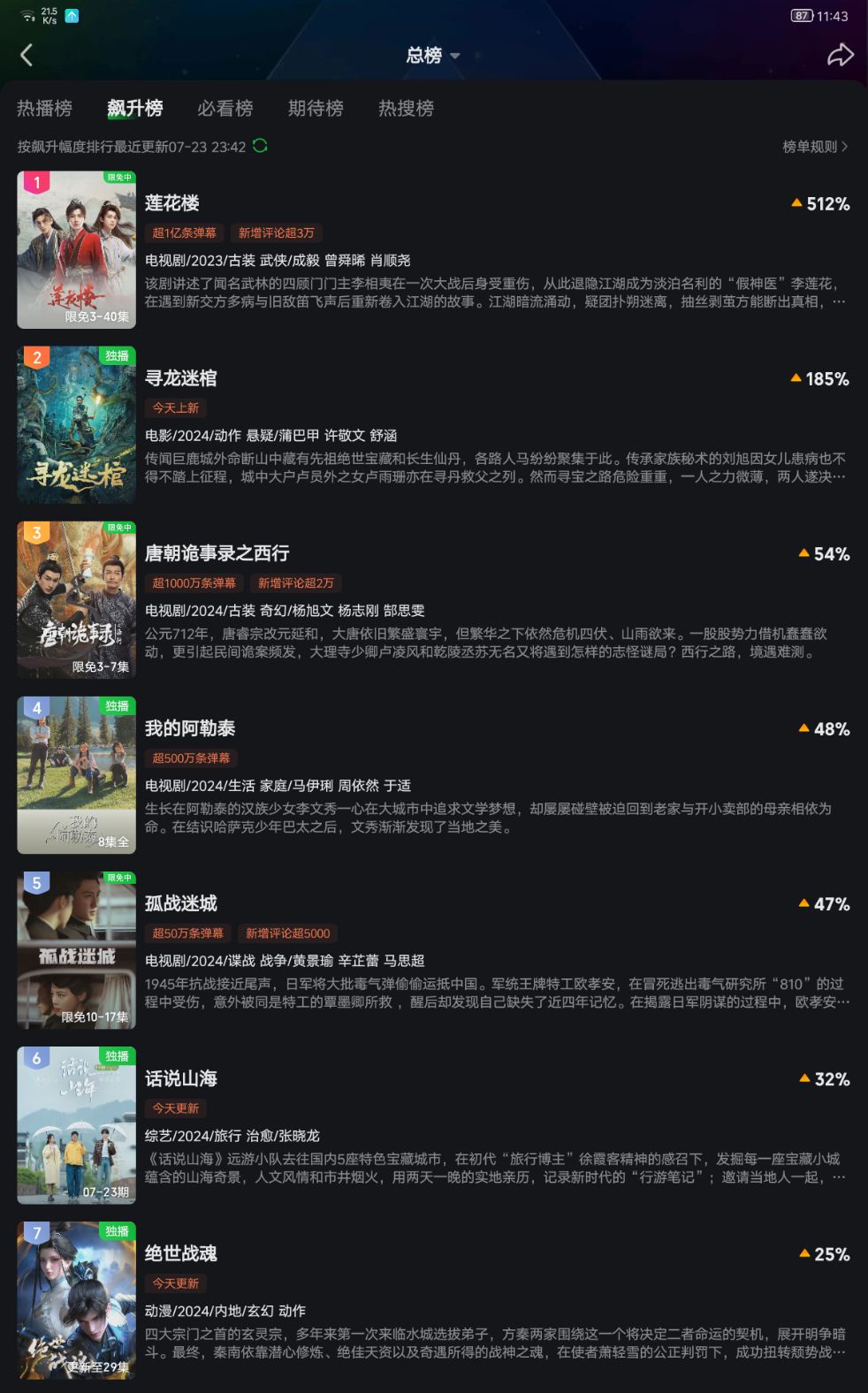
Task: Switch to the 热播榜 tab
Action: [x=44, y=108]
